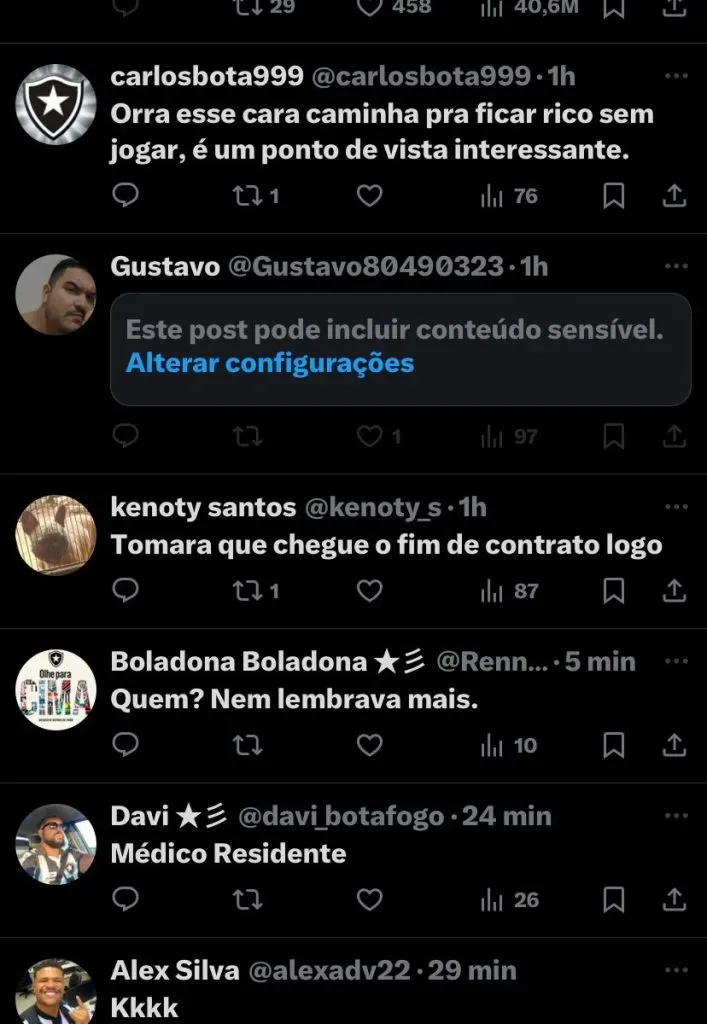Reply to carlosbota999's post
This screenshot has width=707, height=1024.
pyautogui.click(x=125, y=196)
